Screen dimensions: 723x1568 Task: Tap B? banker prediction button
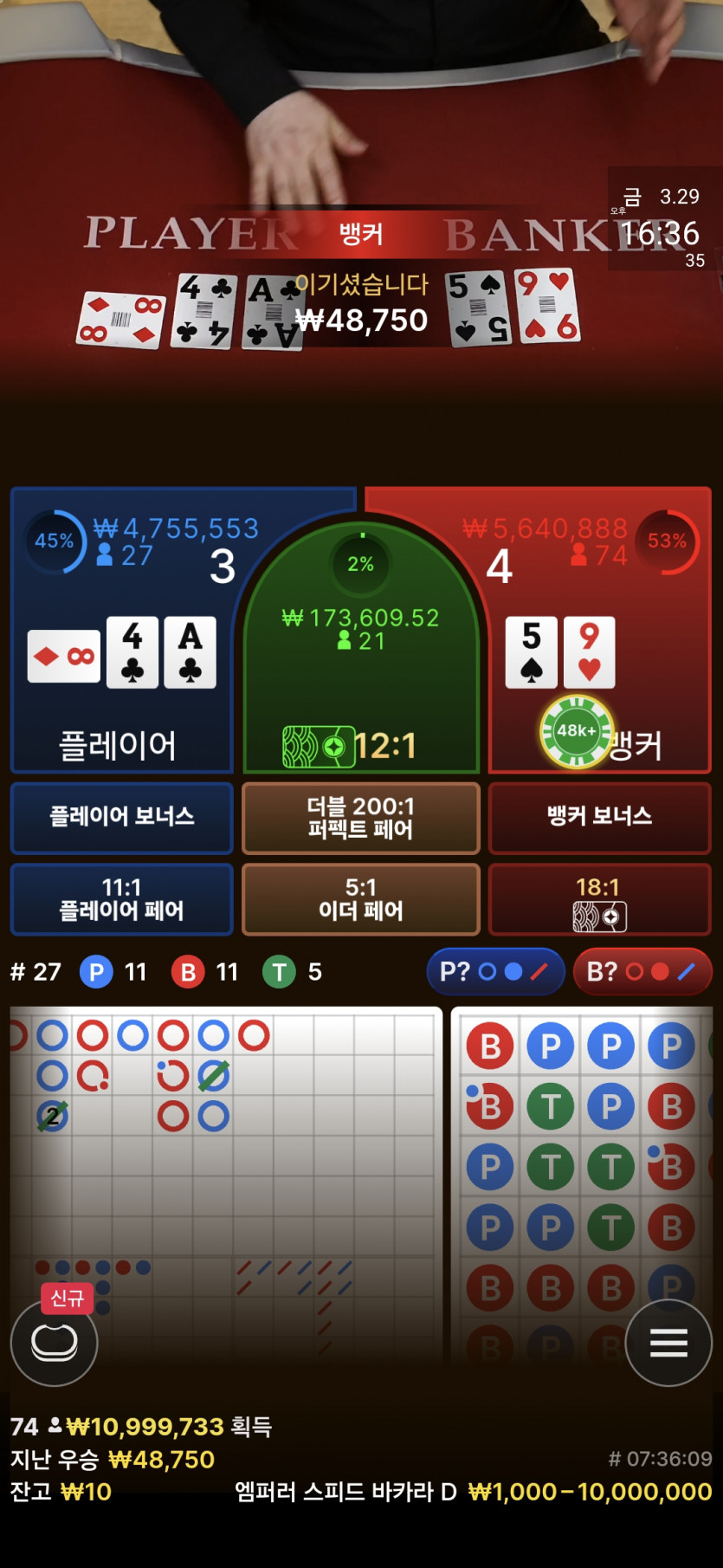[x=642, y=971]
